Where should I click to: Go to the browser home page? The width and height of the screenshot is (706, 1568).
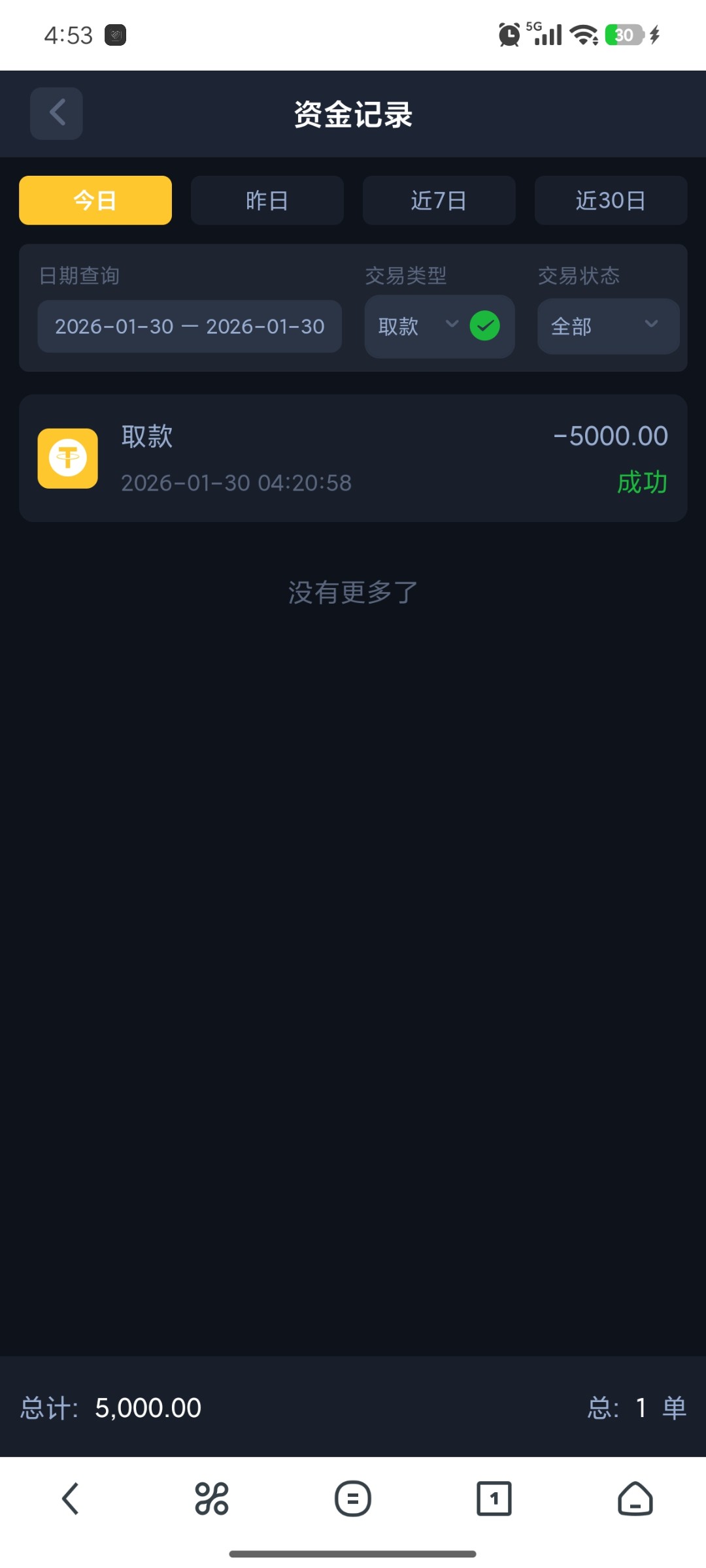(635, 1498)
